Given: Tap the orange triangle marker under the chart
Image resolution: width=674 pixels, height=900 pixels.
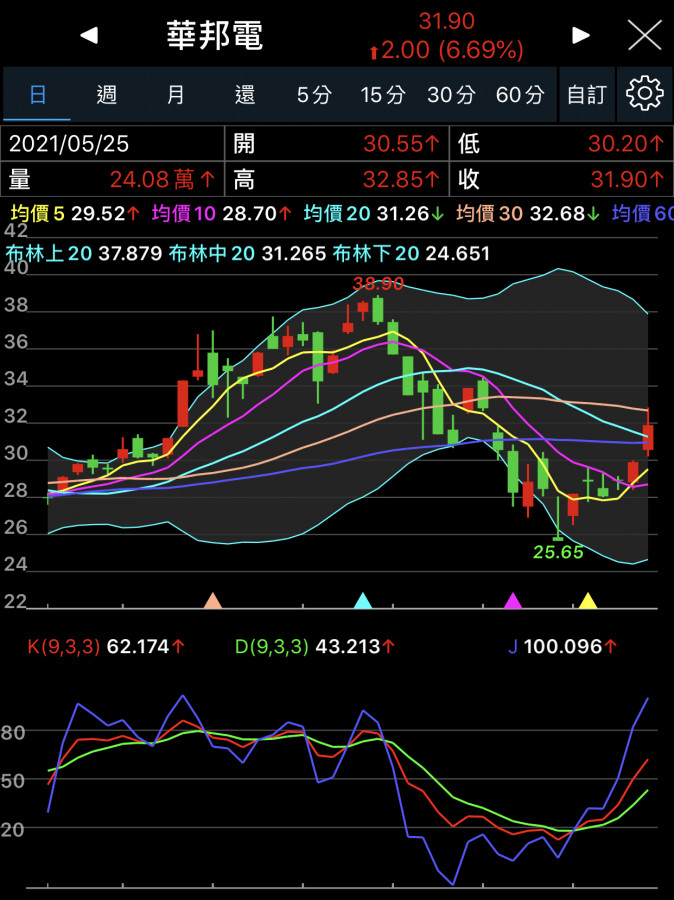Looking at the screenshot, I should tap(212, 601).
